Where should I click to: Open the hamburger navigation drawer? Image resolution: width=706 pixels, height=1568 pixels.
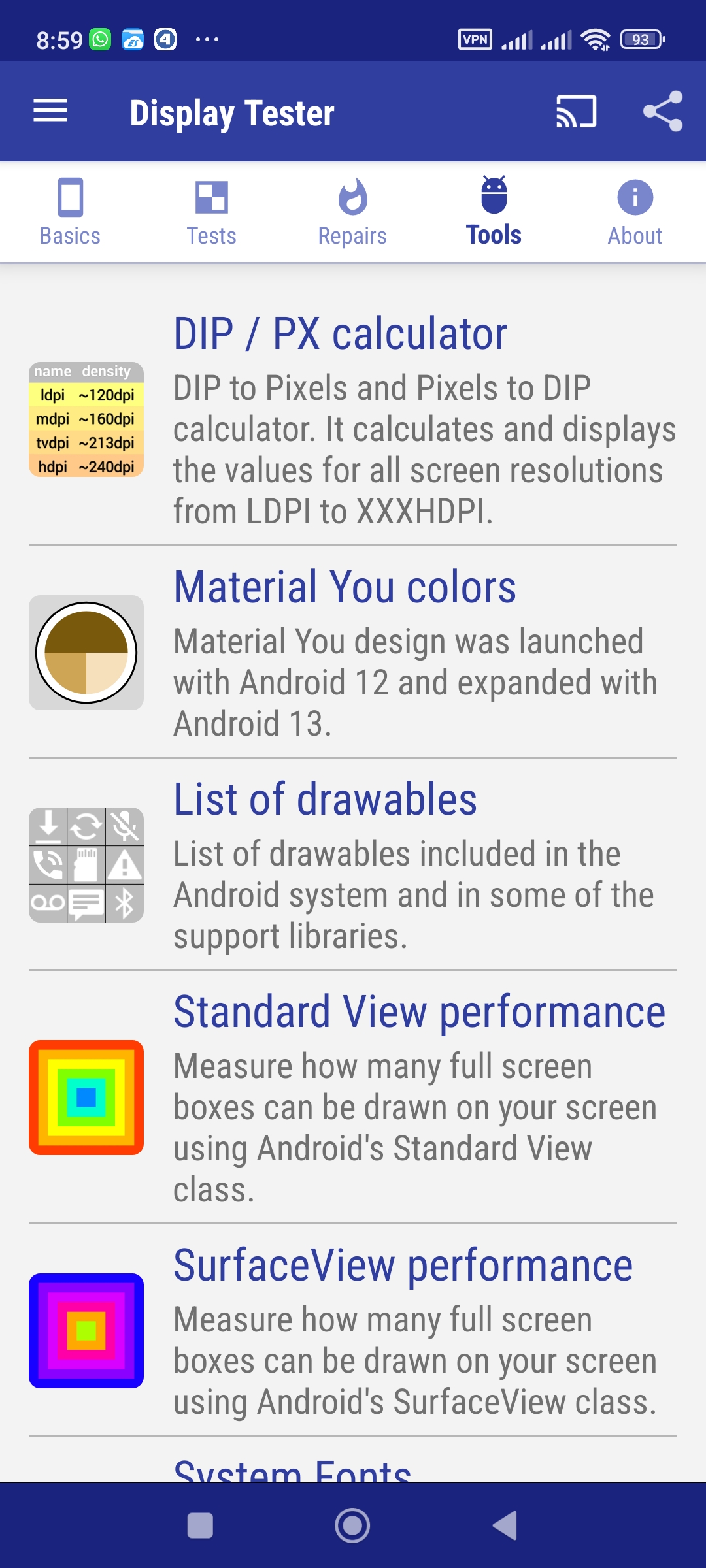(x=50, y=110)
